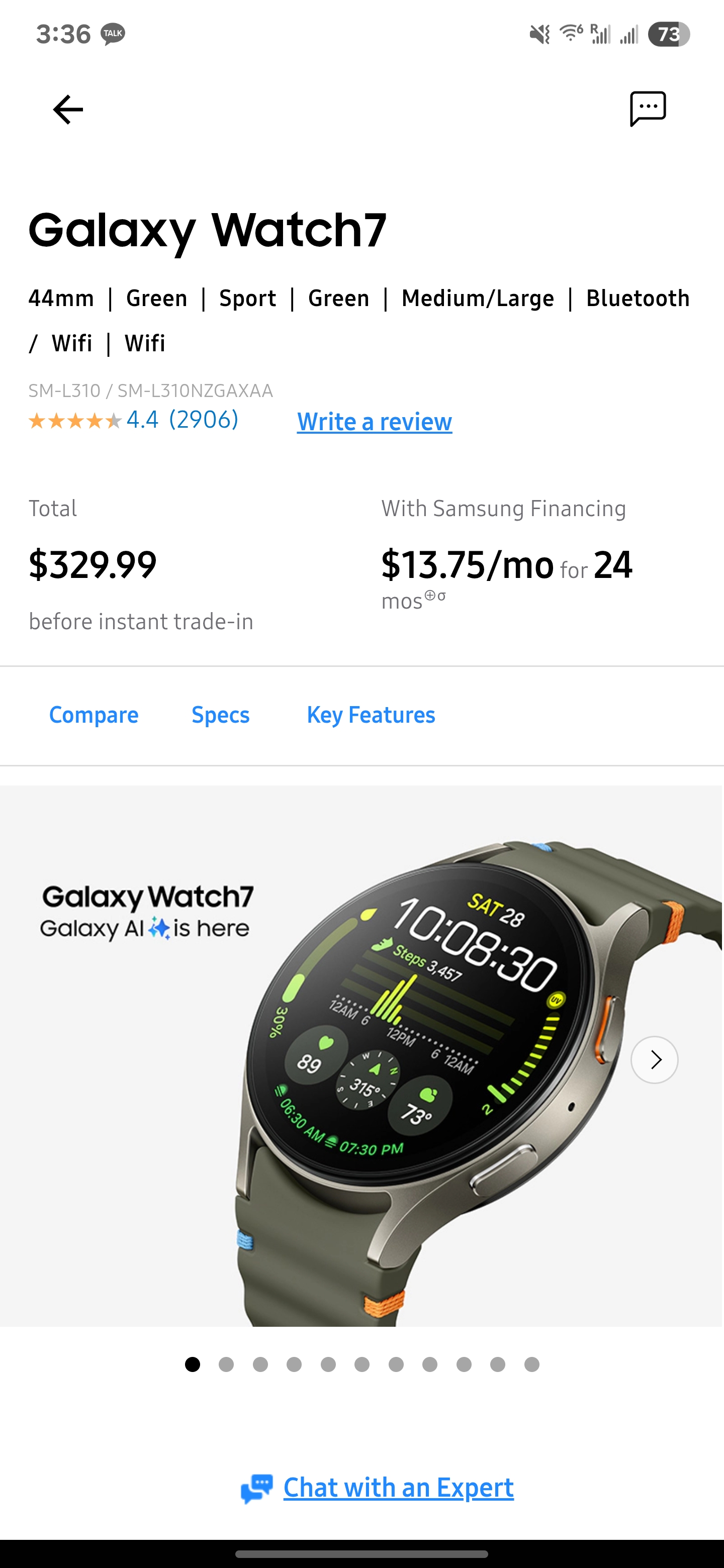Go back using the arrow icon
This screenshot has width=724, height=1568.
point(67,110)
